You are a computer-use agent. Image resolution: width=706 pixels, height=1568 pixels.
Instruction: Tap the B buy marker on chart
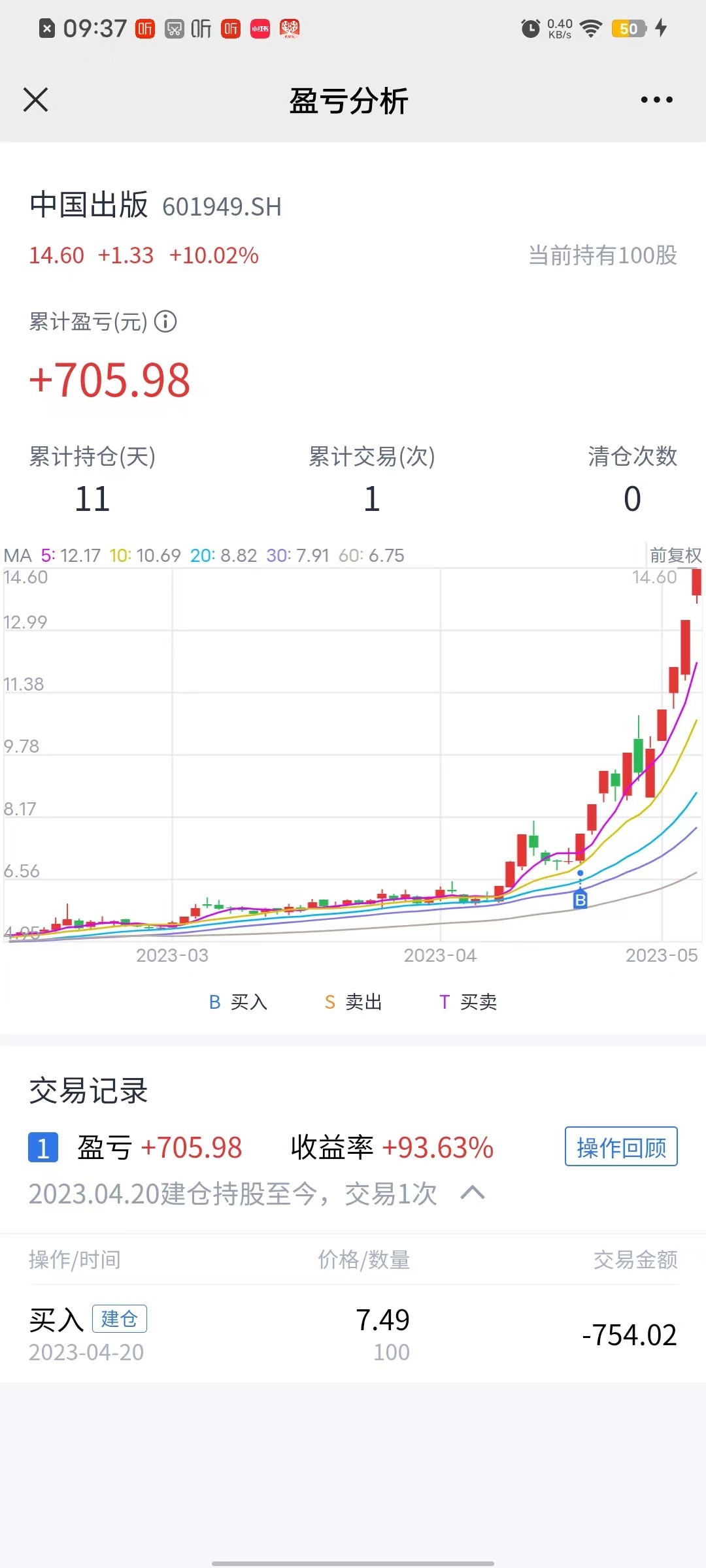pyautogui.click(x=580, y=900)
